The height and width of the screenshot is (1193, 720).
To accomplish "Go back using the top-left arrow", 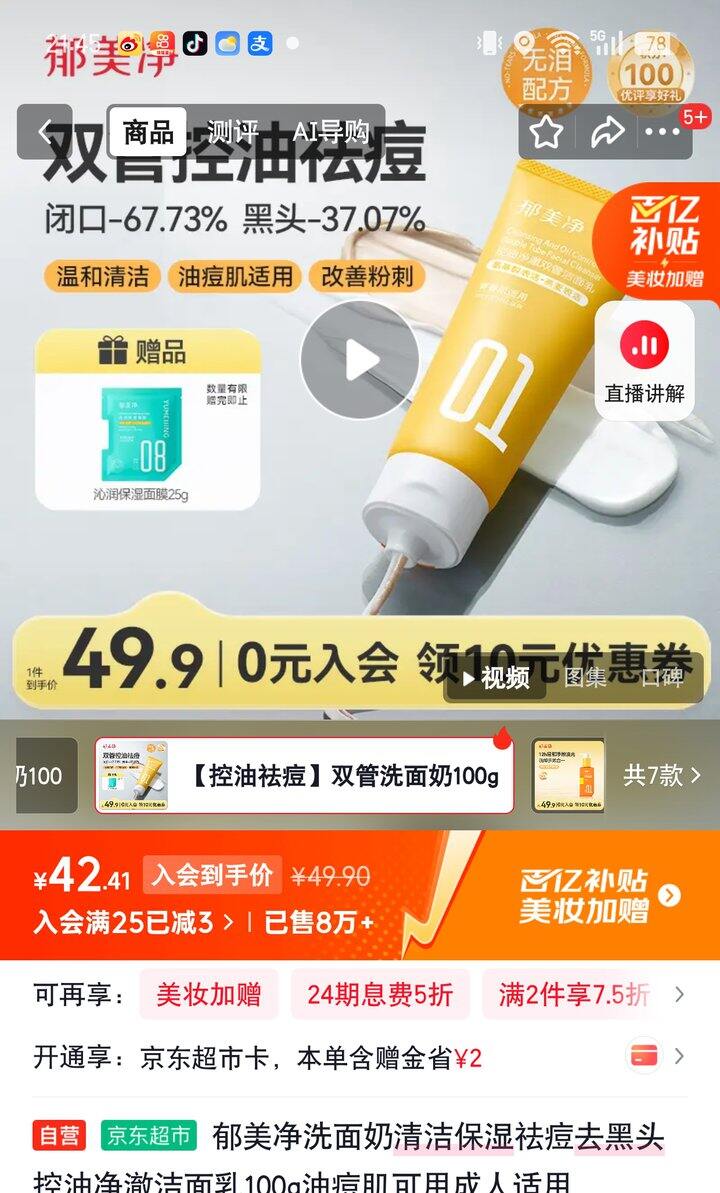I will (45, 131).
